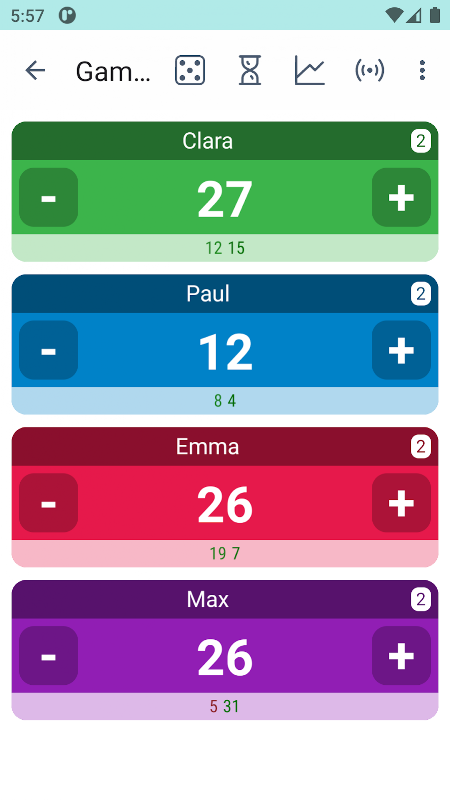View the score chart
The image size is (450, 800).
pos(310,70)
